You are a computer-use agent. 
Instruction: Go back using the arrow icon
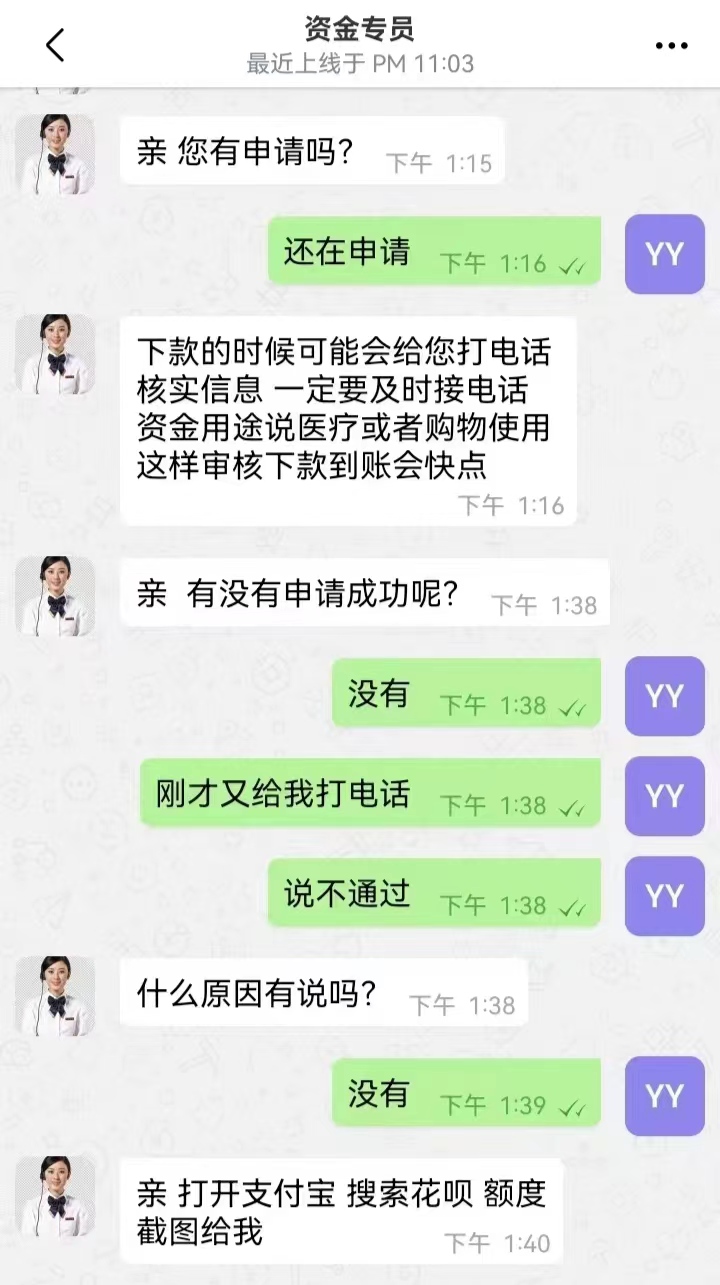coord(55,46)
